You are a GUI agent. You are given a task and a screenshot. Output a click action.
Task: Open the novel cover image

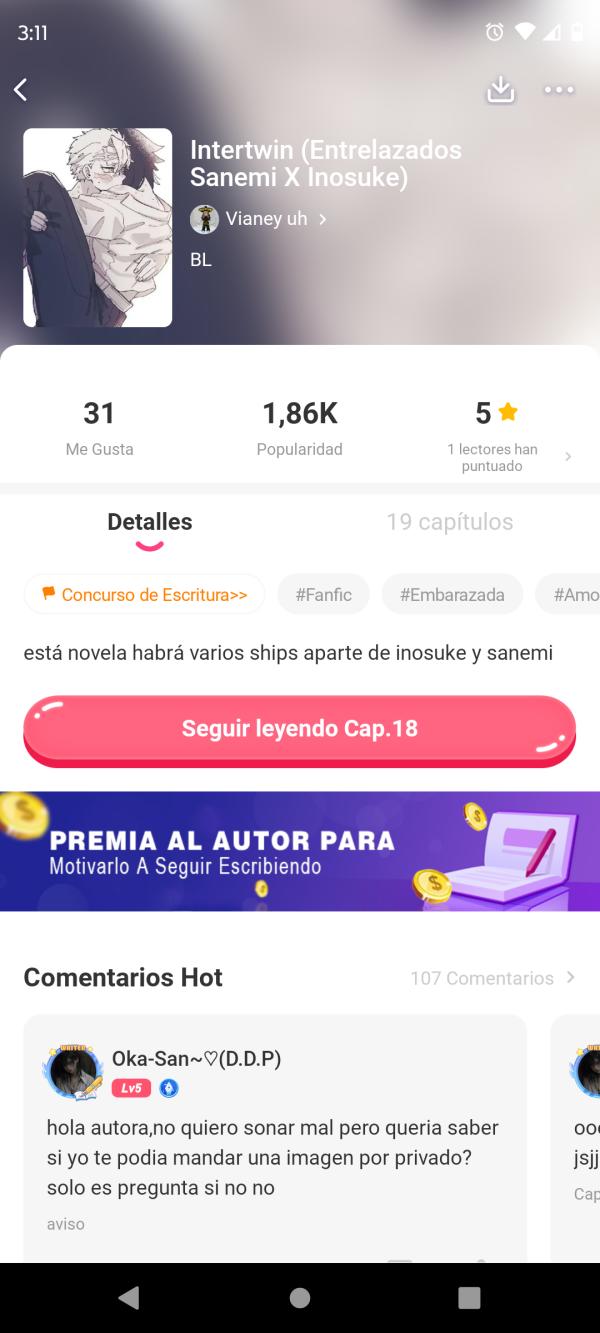pos(98,228)
